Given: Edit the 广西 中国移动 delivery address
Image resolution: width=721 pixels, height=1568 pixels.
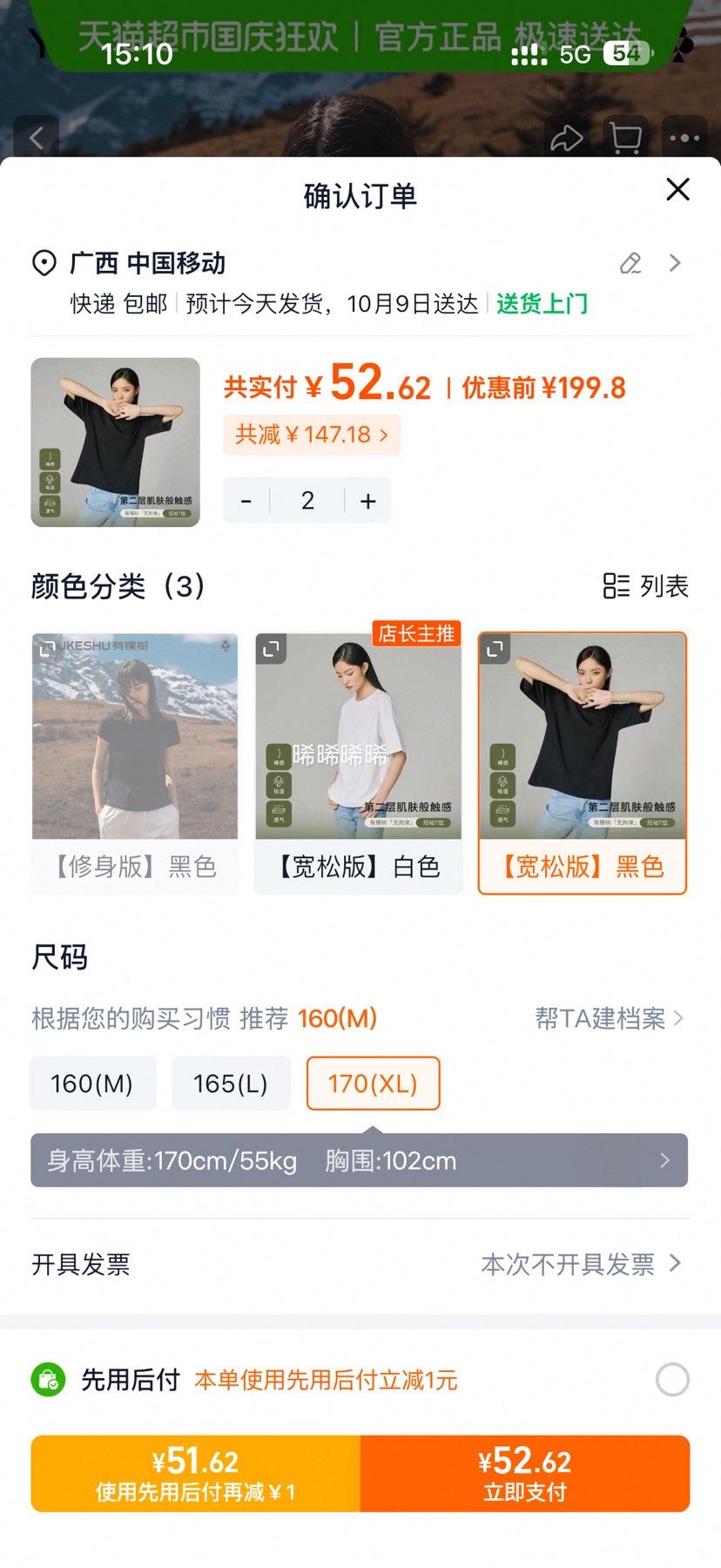Looking at the screenshot, I should click(630, 263).
